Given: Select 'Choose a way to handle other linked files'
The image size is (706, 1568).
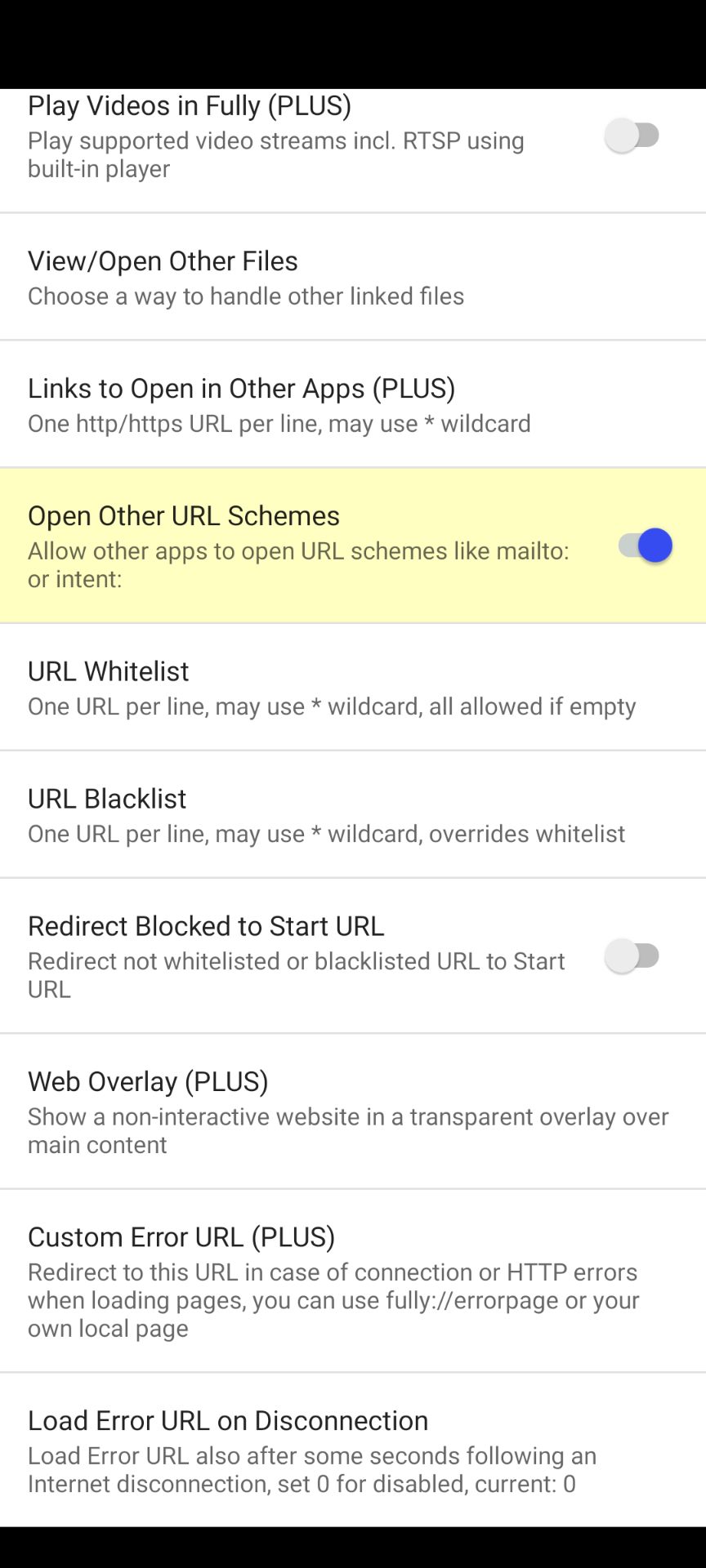Looking at the screenshot, I should (x=246, y=296).
